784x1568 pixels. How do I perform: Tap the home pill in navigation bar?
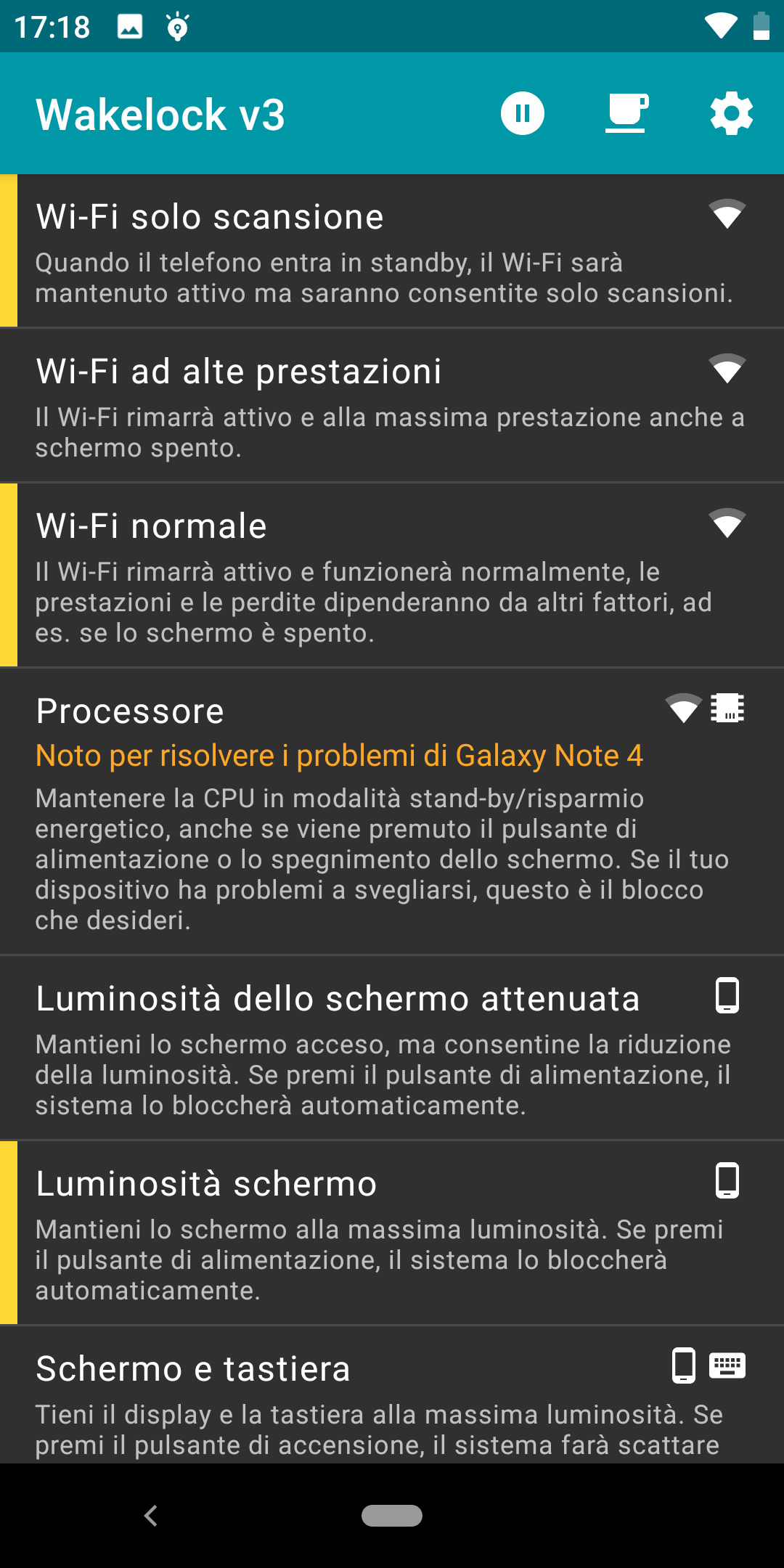pos(392,1516)
